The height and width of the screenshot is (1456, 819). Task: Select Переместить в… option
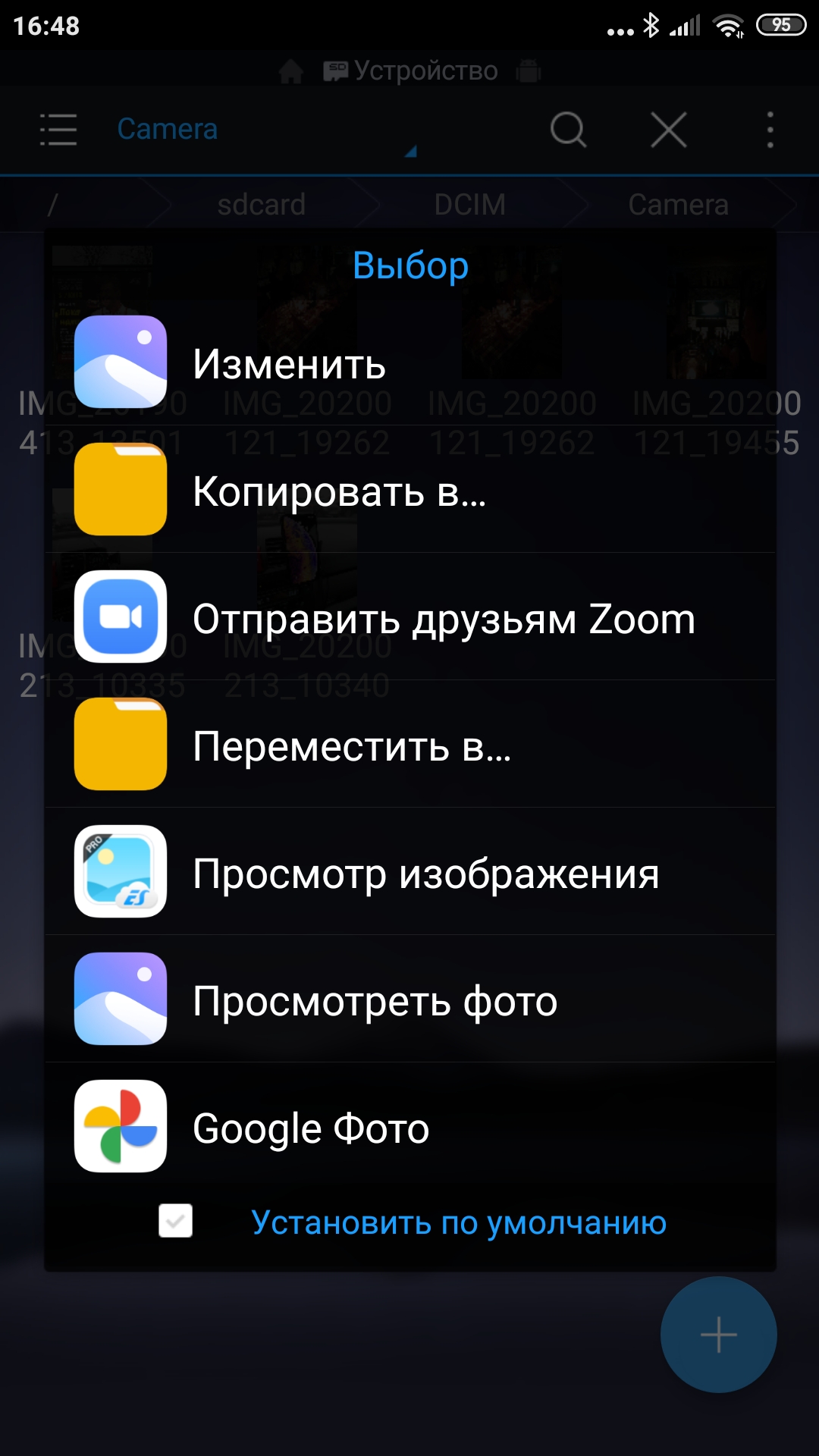[409, 745]
